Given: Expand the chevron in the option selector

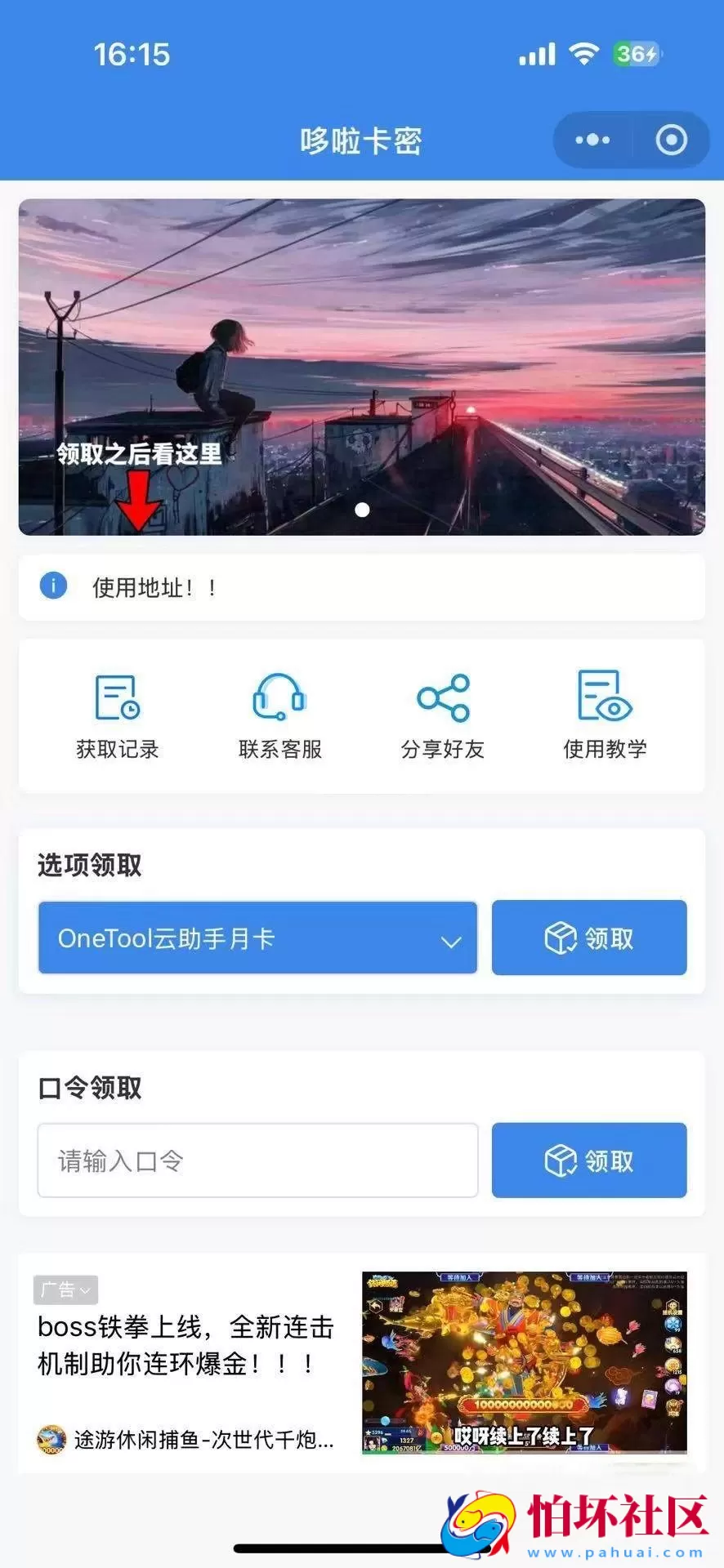Looking at the screenshot, I should point(451,939).
